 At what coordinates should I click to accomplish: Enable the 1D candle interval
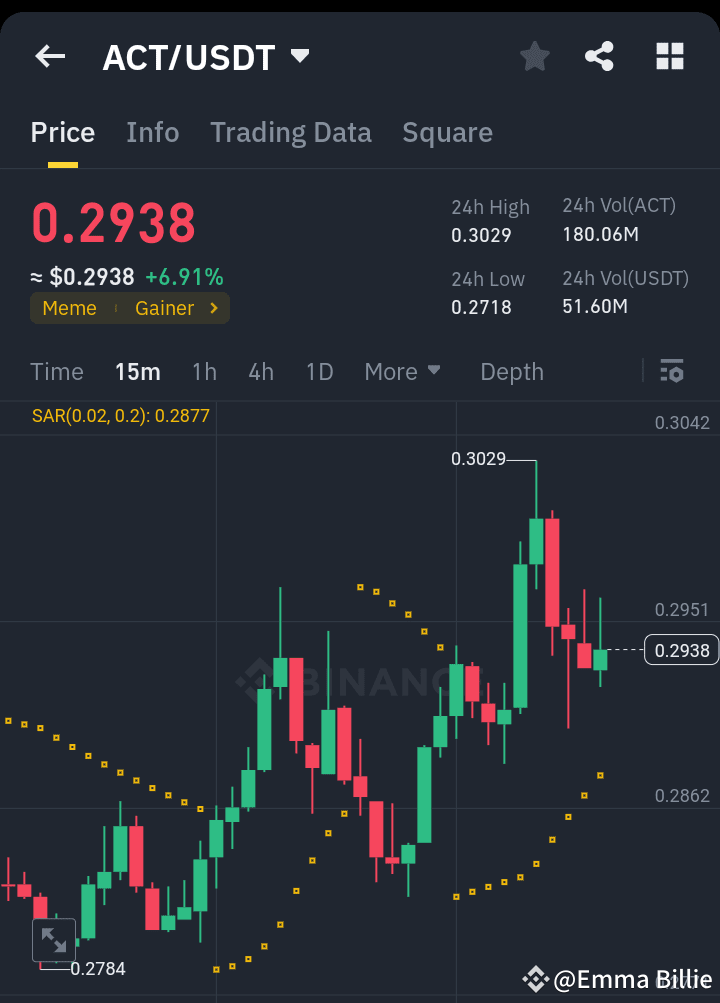319,371
